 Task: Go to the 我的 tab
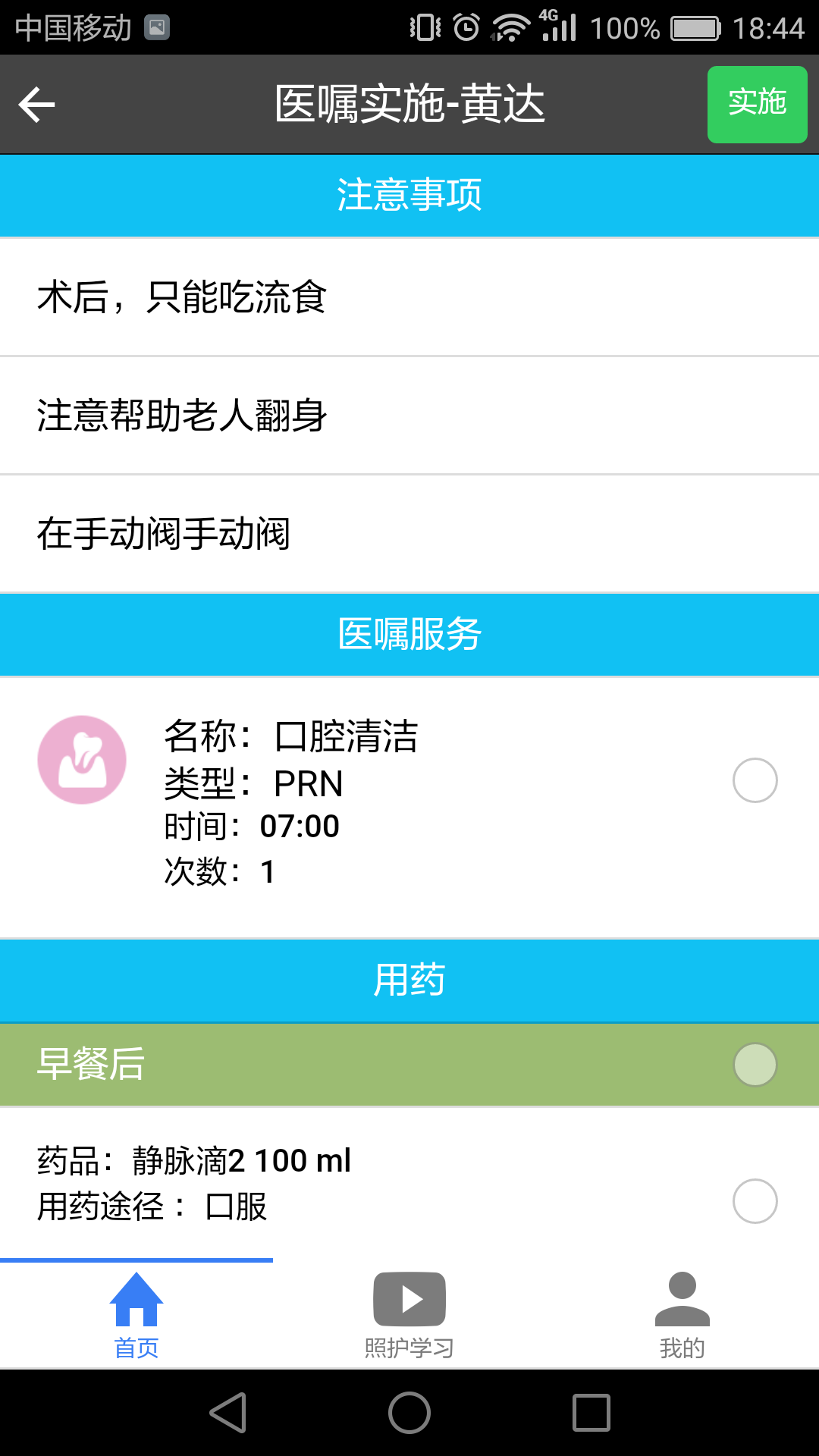point(682,1316)
